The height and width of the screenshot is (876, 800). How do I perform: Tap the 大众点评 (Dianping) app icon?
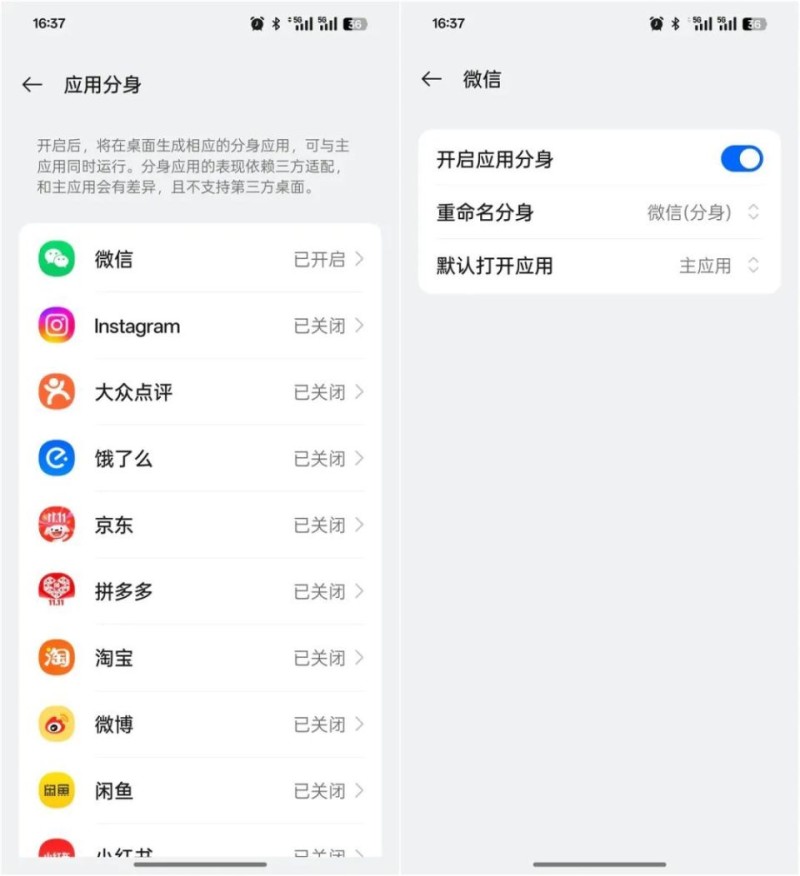56,391
